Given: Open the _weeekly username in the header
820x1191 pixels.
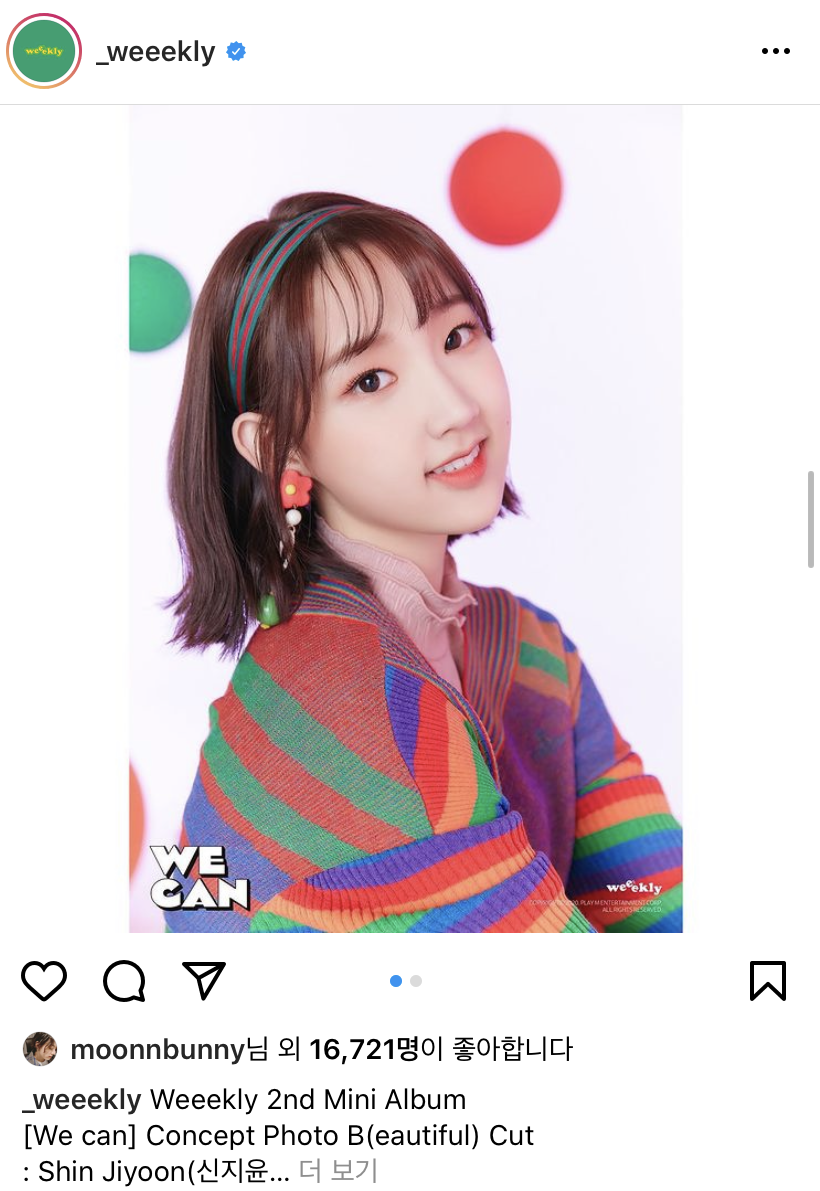Looking at the screenshot, I should (156, 52).
